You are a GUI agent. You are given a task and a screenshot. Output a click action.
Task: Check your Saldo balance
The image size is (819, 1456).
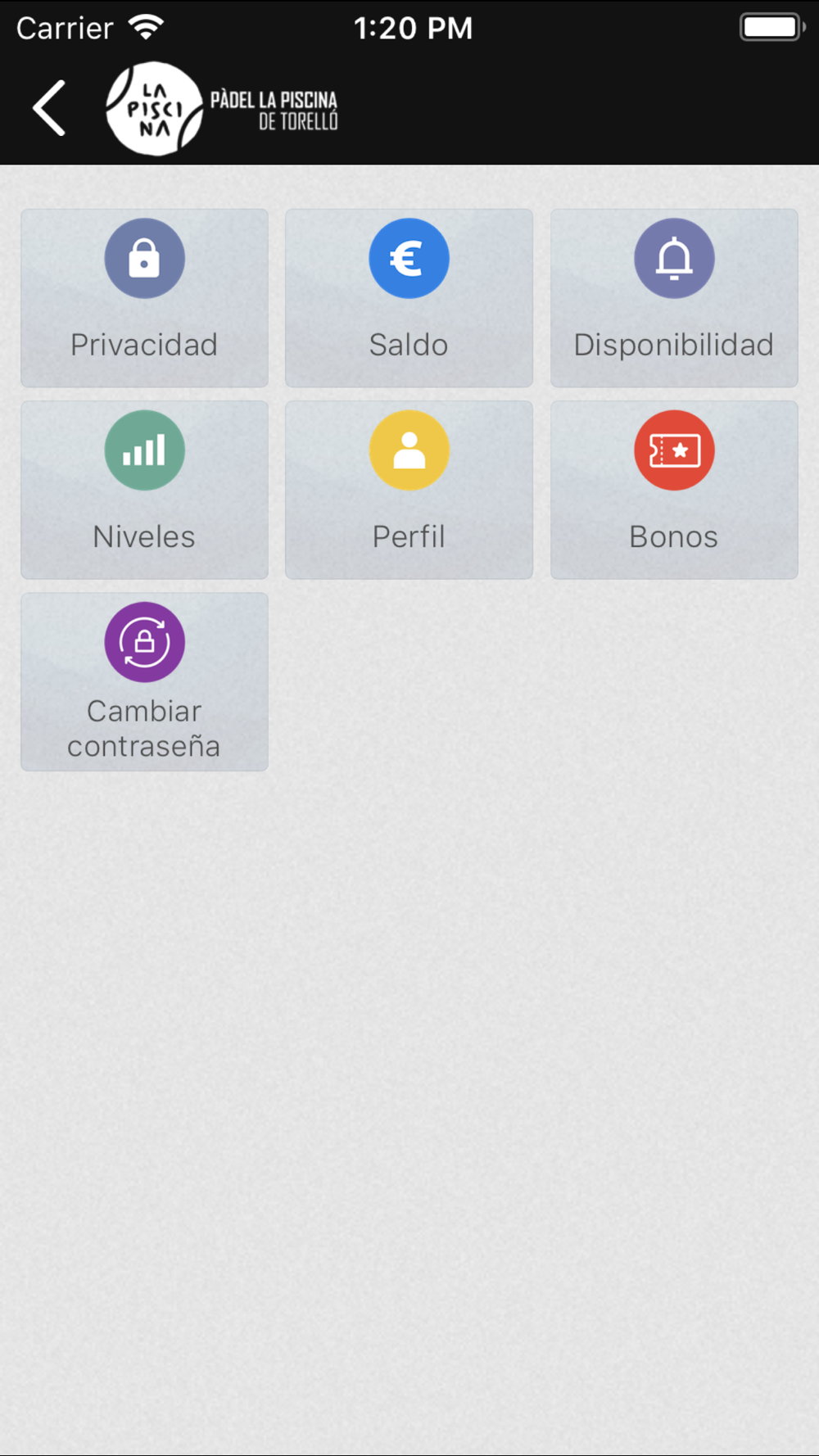click(x=409, y=298)
